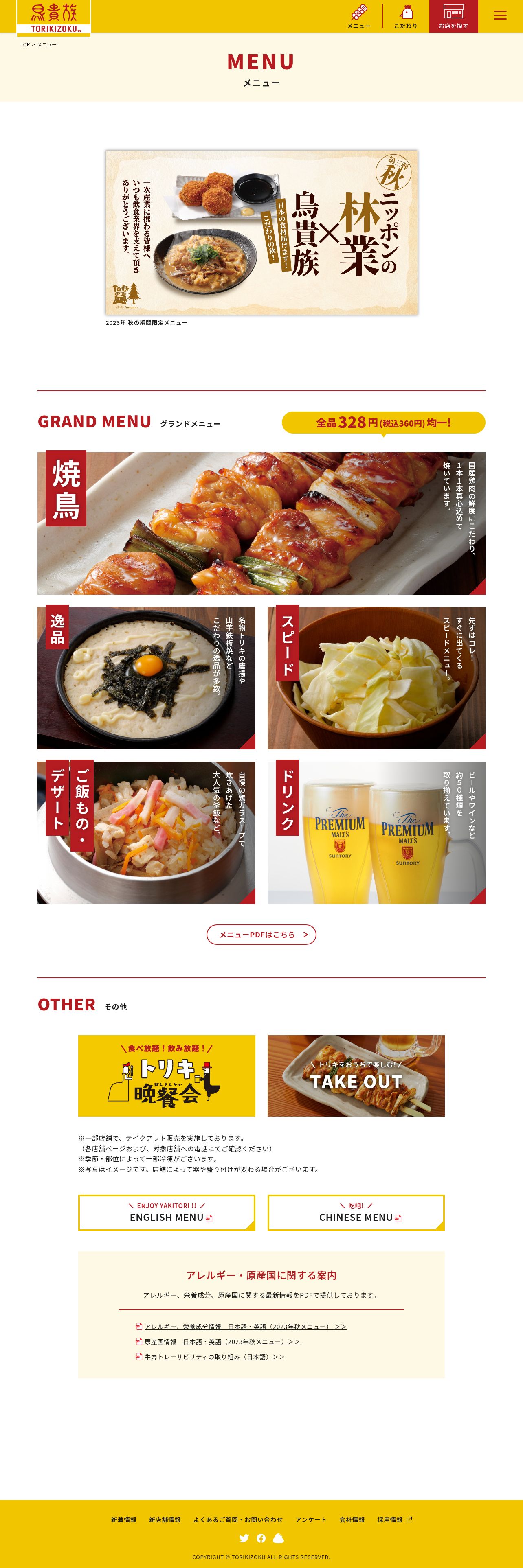Open the トリキ晩餐会 banner
Screen dimensions: 523x1568
tap(166, 1075)
